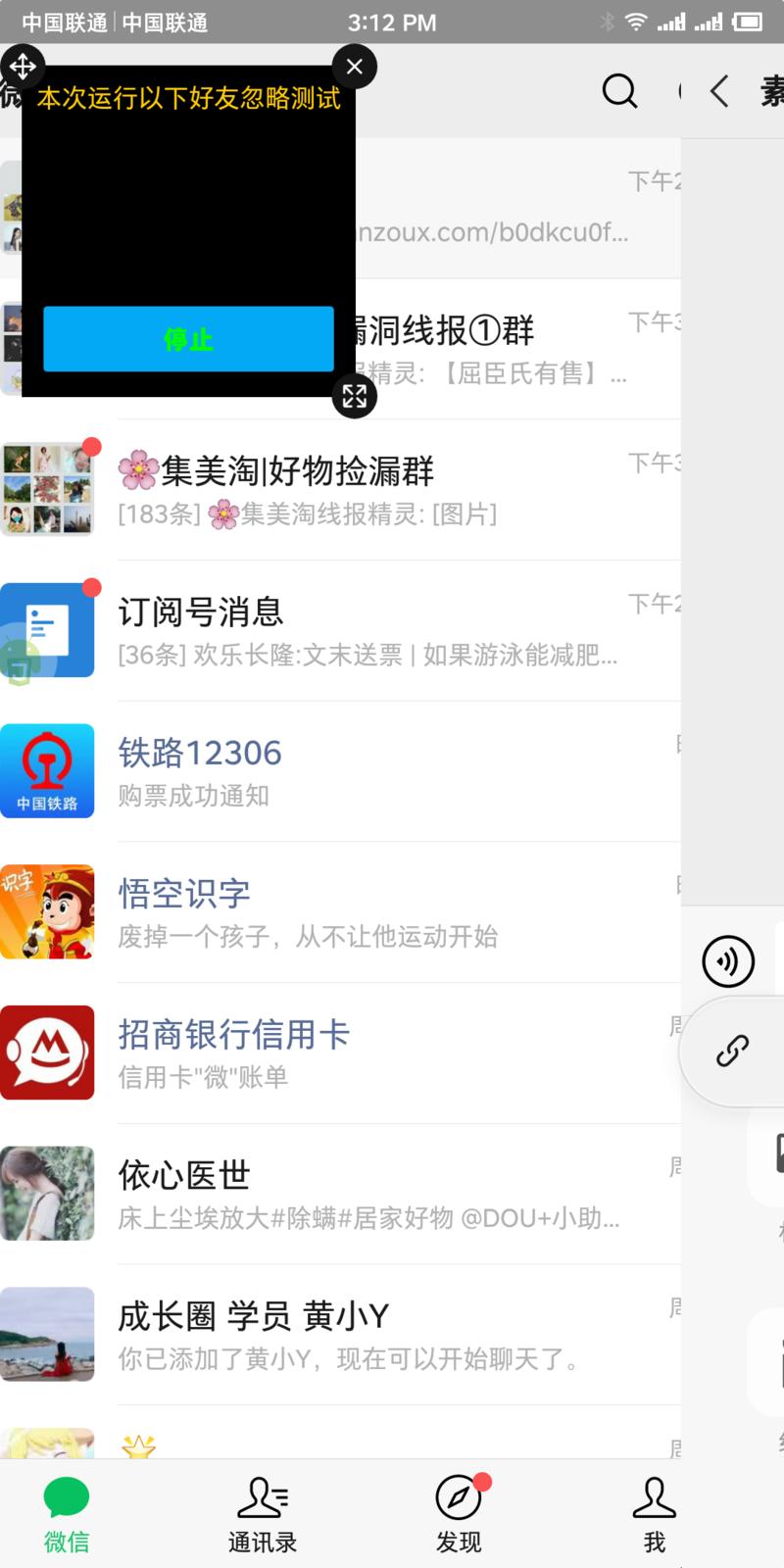Viewport: 784px width, 1568px height.
Task: Open the search magnifier icon
Action: (x=619, y=91)
